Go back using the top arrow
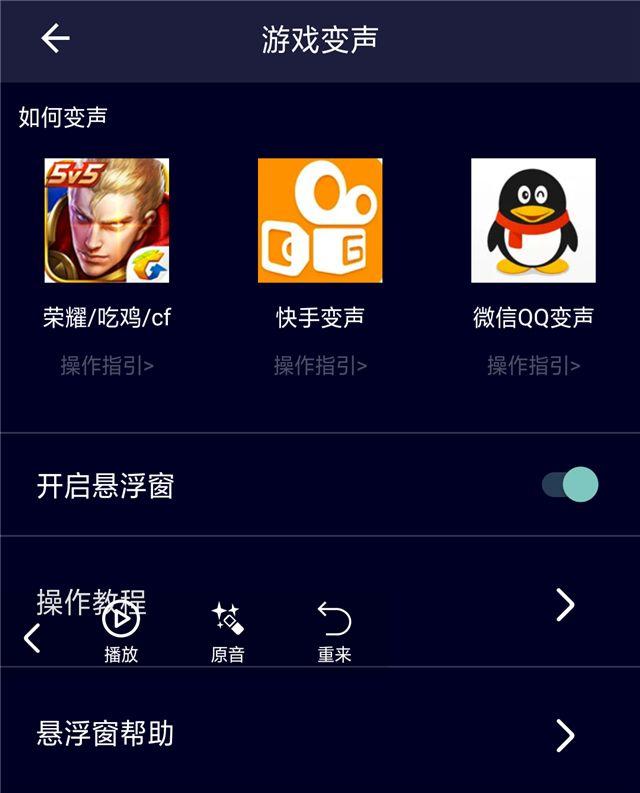 (x=55, y=39)
